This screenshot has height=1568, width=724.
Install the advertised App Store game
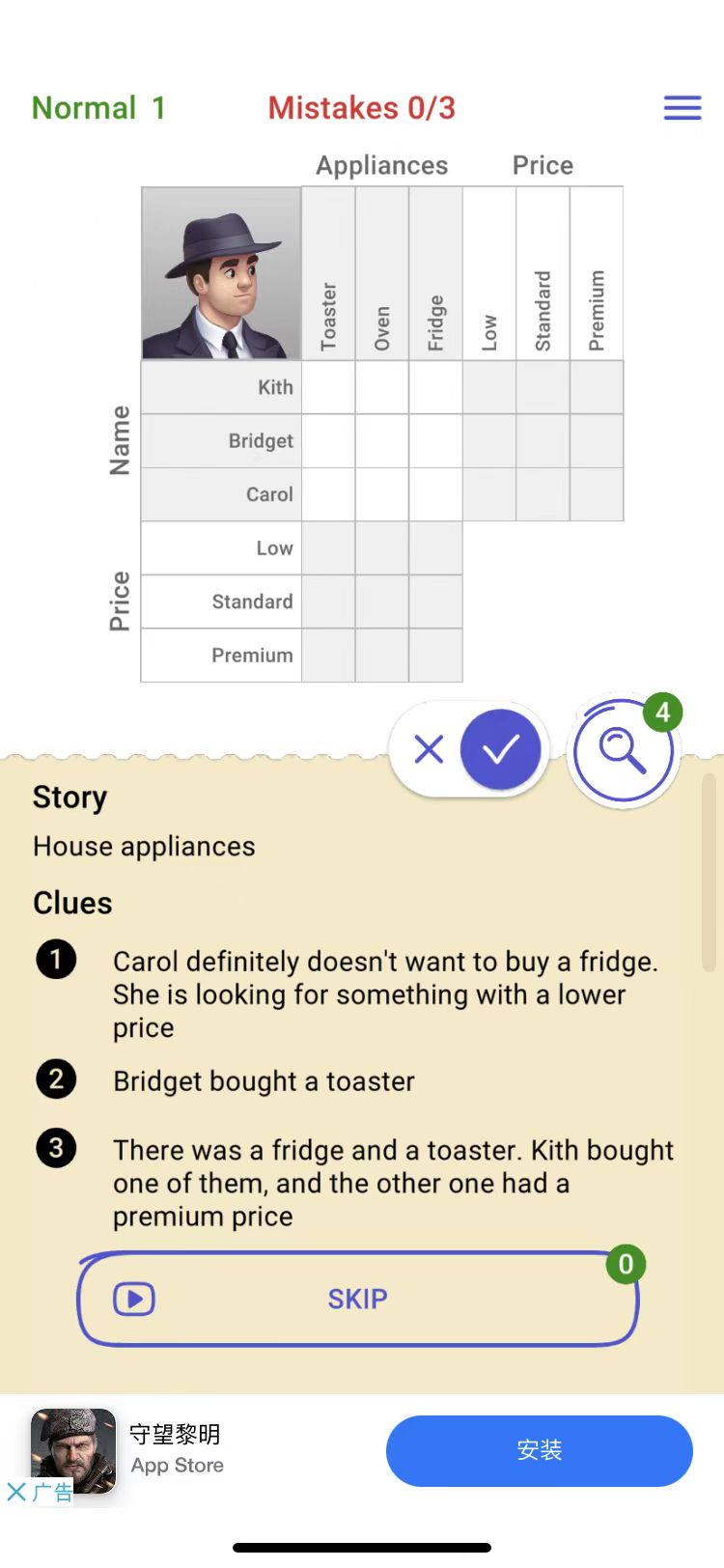[x=539, y=1450]
